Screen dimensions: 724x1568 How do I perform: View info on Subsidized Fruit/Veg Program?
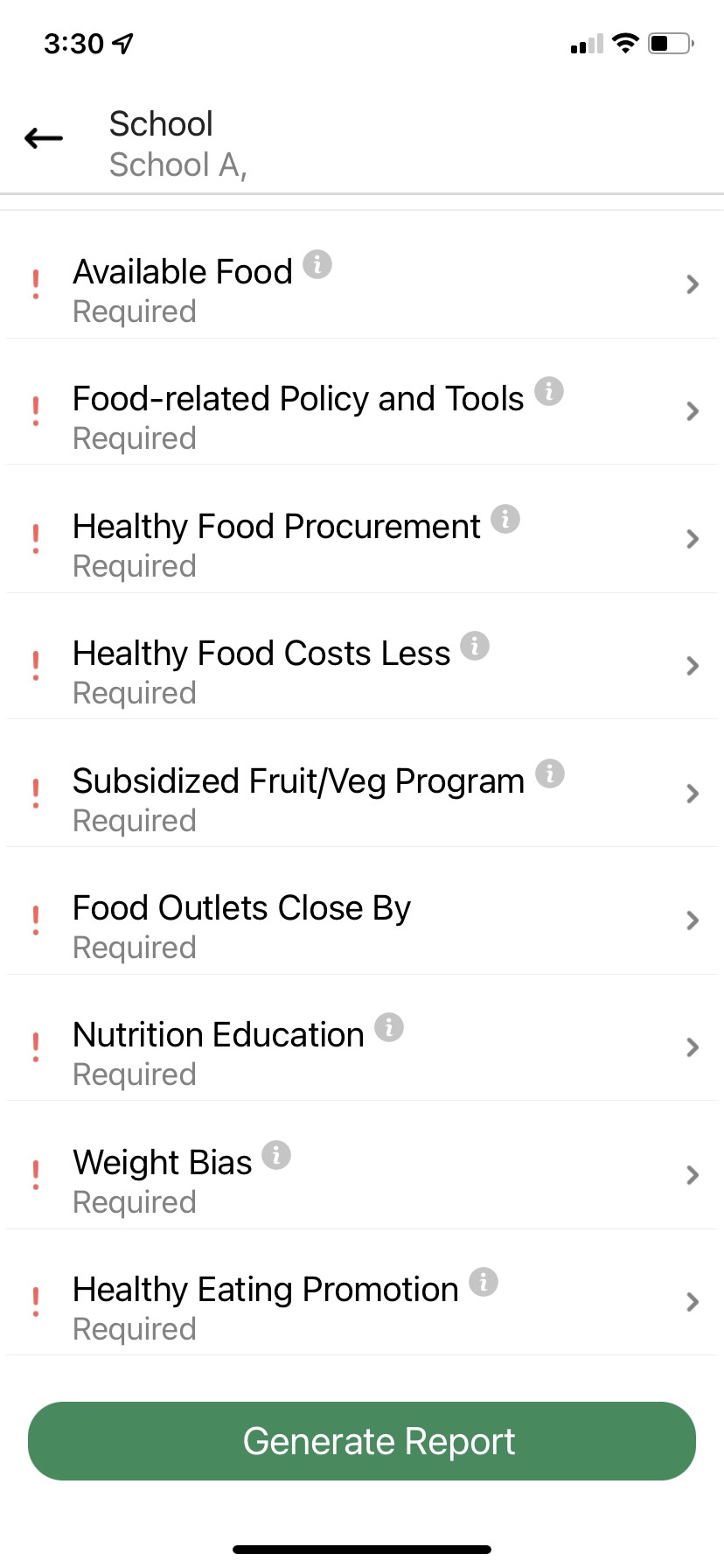(550, 773)
